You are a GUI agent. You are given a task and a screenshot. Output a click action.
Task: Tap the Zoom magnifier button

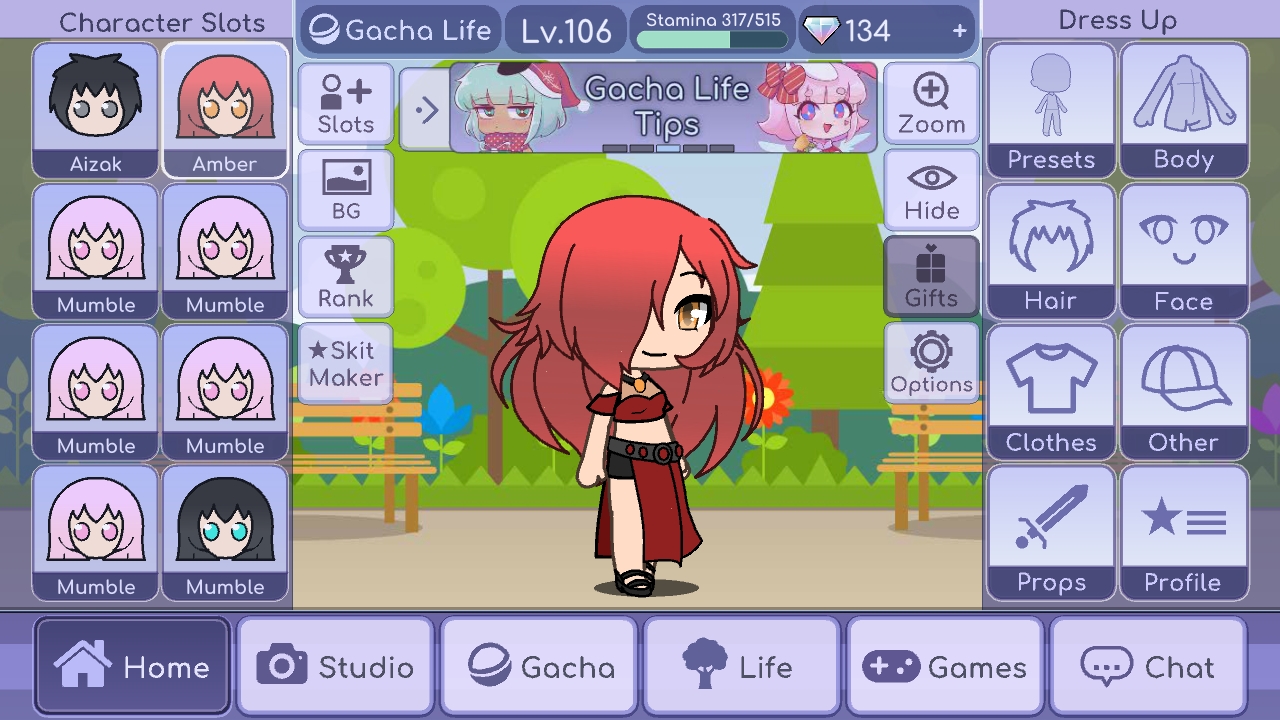click(x=931, y=104)
